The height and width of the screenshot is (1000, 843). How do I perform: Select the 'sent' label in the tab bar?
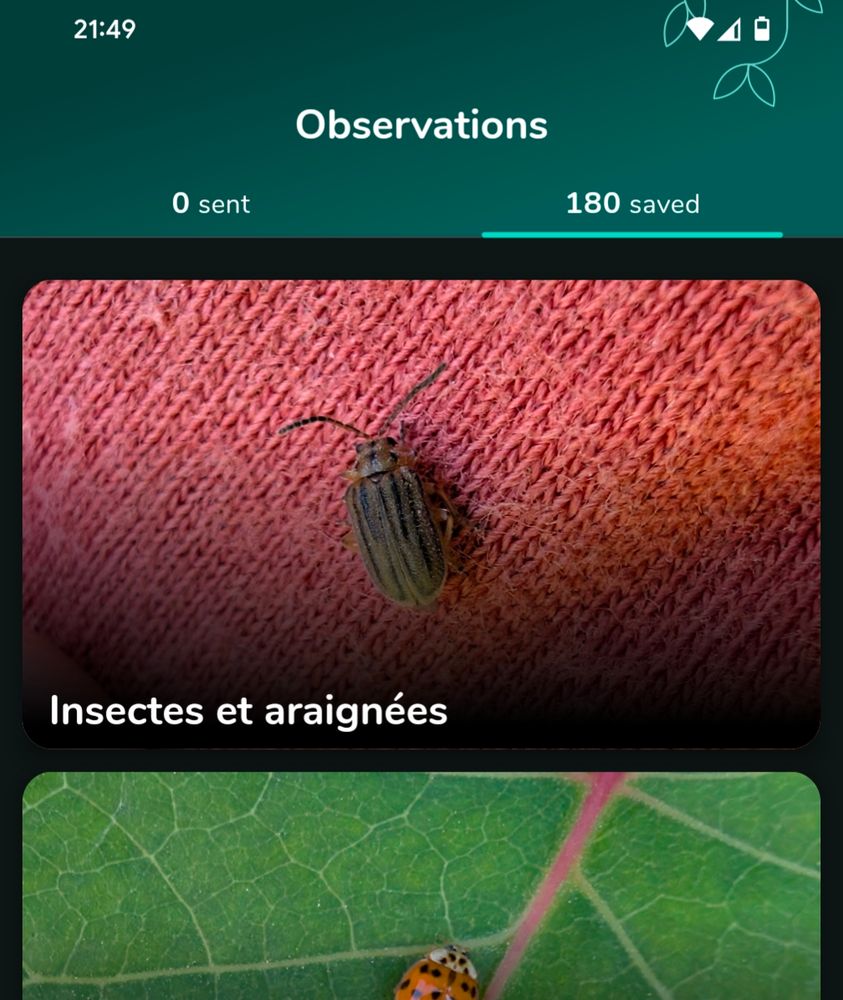(228, 205)
